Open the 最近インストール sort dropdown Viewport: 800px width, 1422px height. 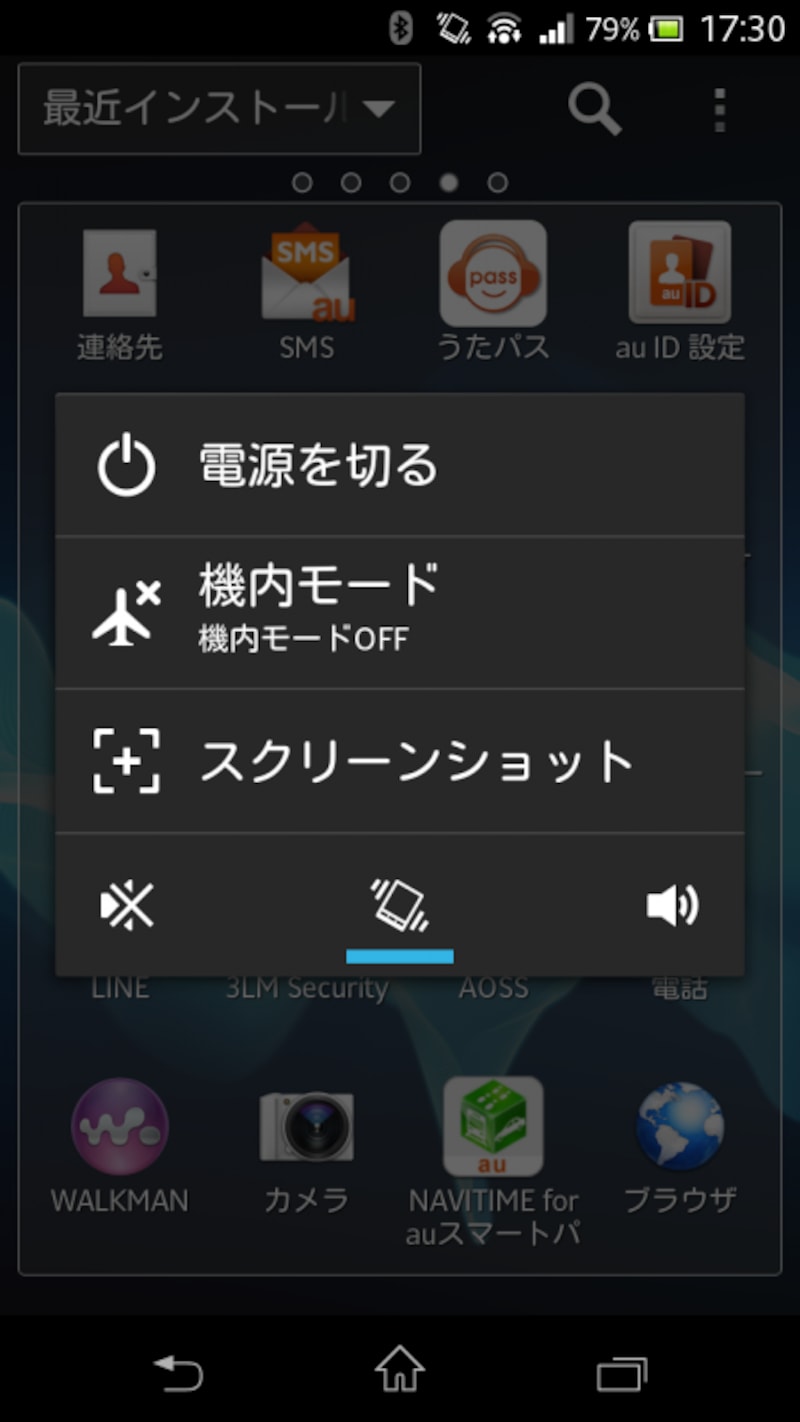click(218, 110)
